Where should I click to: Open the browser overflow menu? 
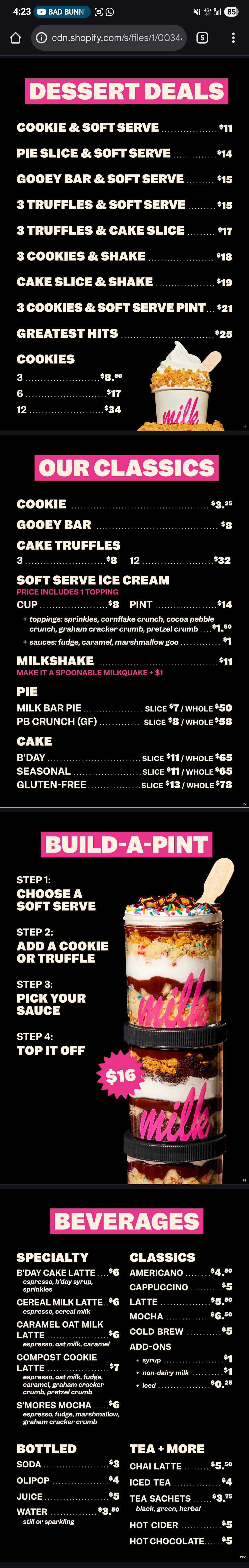point(233,38)
